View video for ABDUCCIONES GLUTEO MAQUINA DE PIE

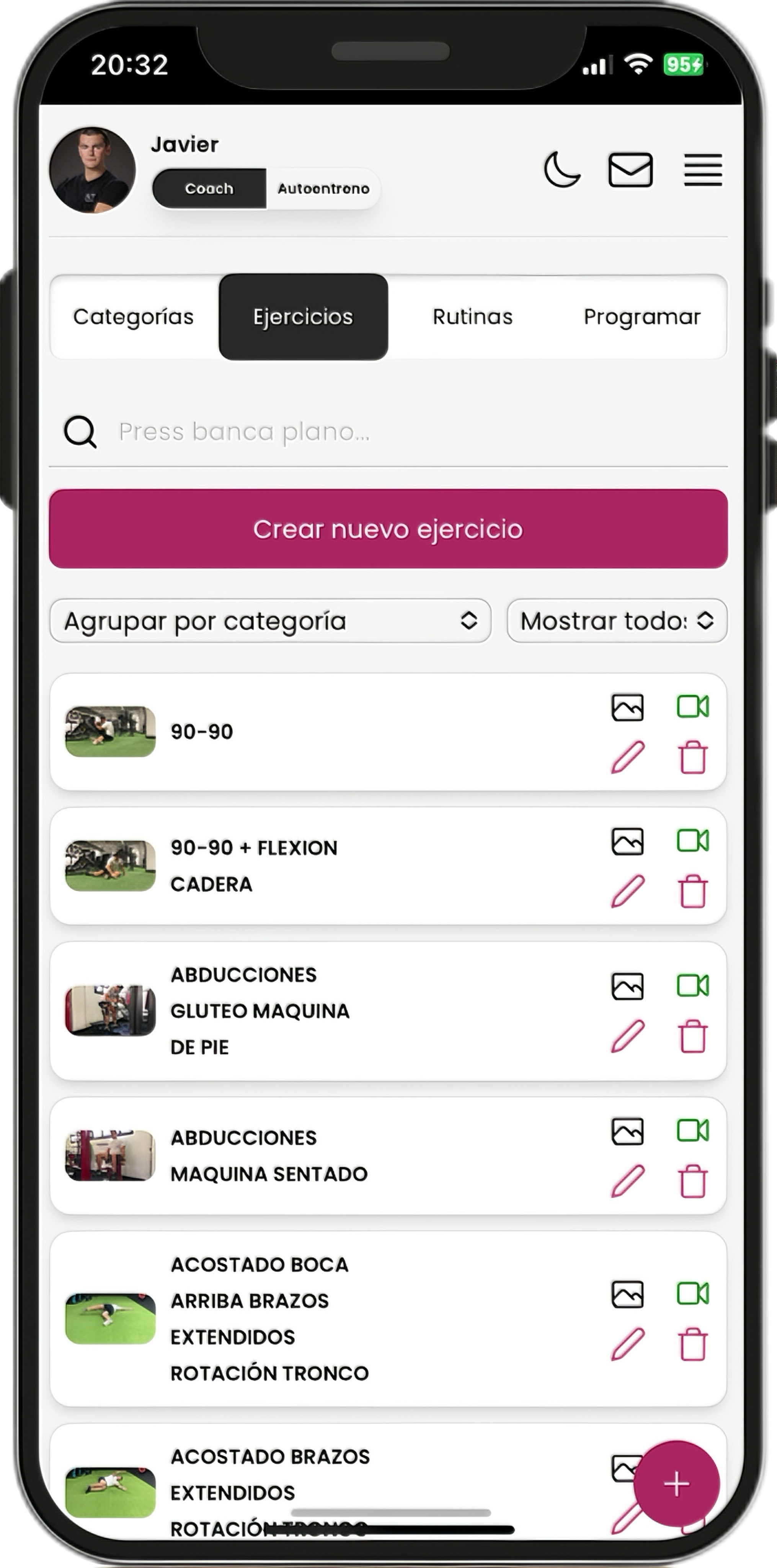(692, 985)
